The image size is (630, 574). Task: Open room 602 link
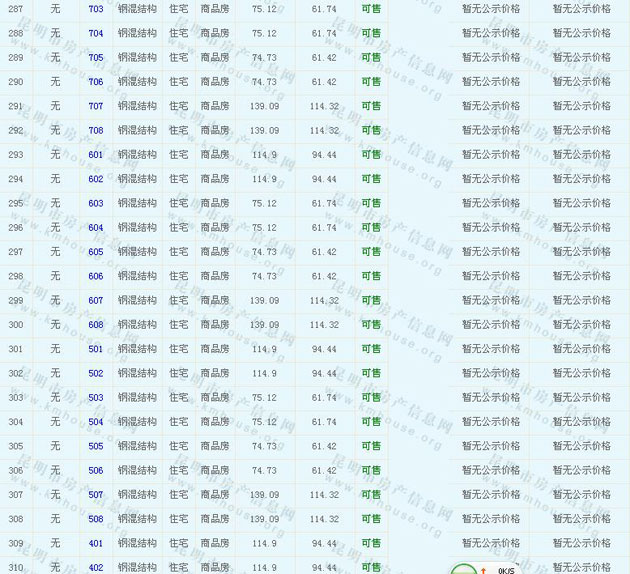(x=96, y=179)
